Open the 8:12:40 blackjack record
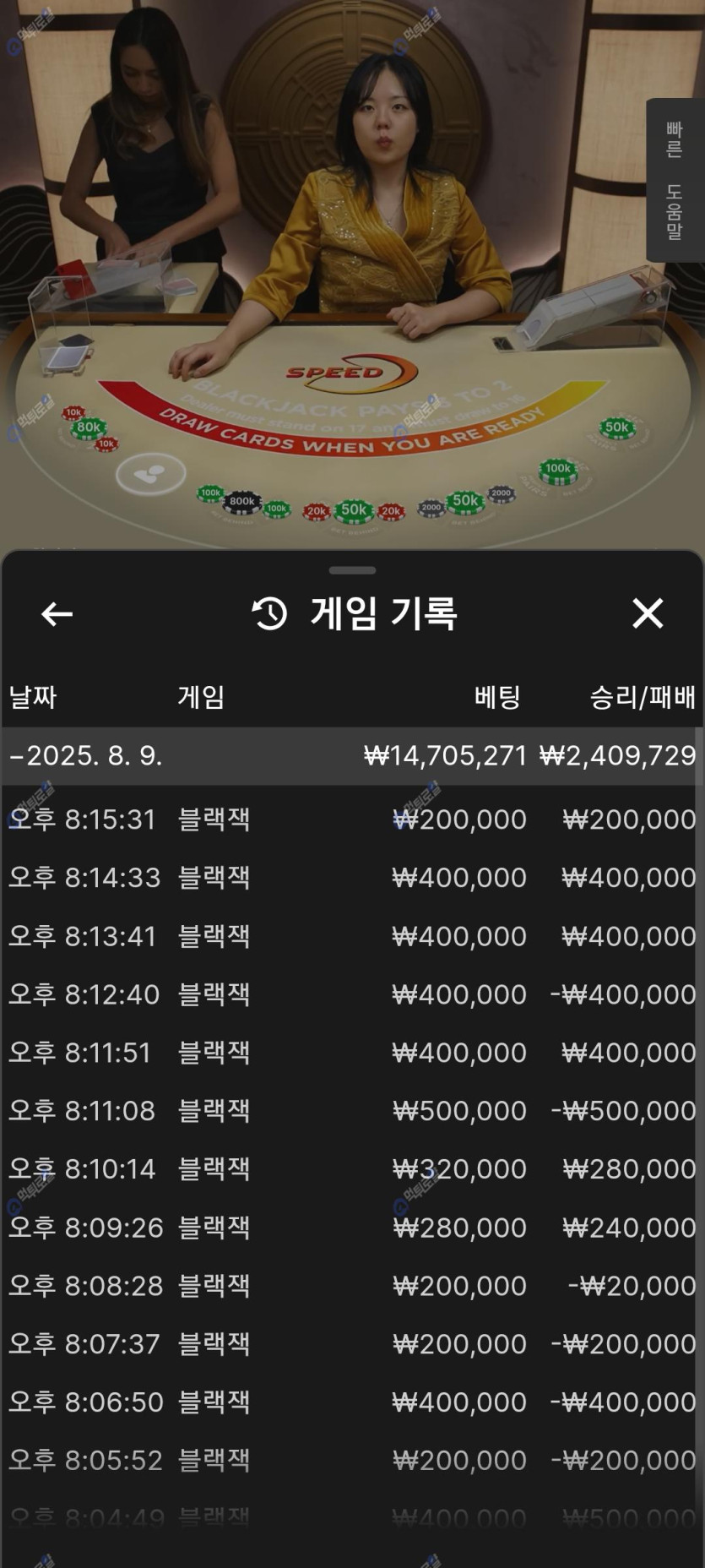 point(352,994)
